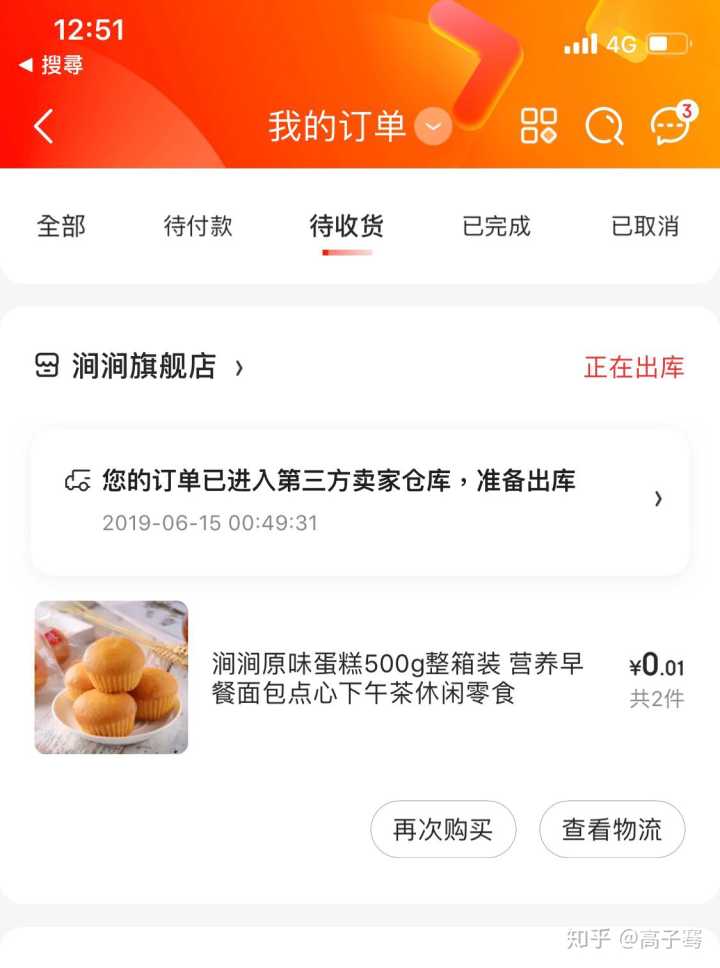Screen dimensions: 720x968
Task: Open the grid shortcuts icon
Action: 539,126
